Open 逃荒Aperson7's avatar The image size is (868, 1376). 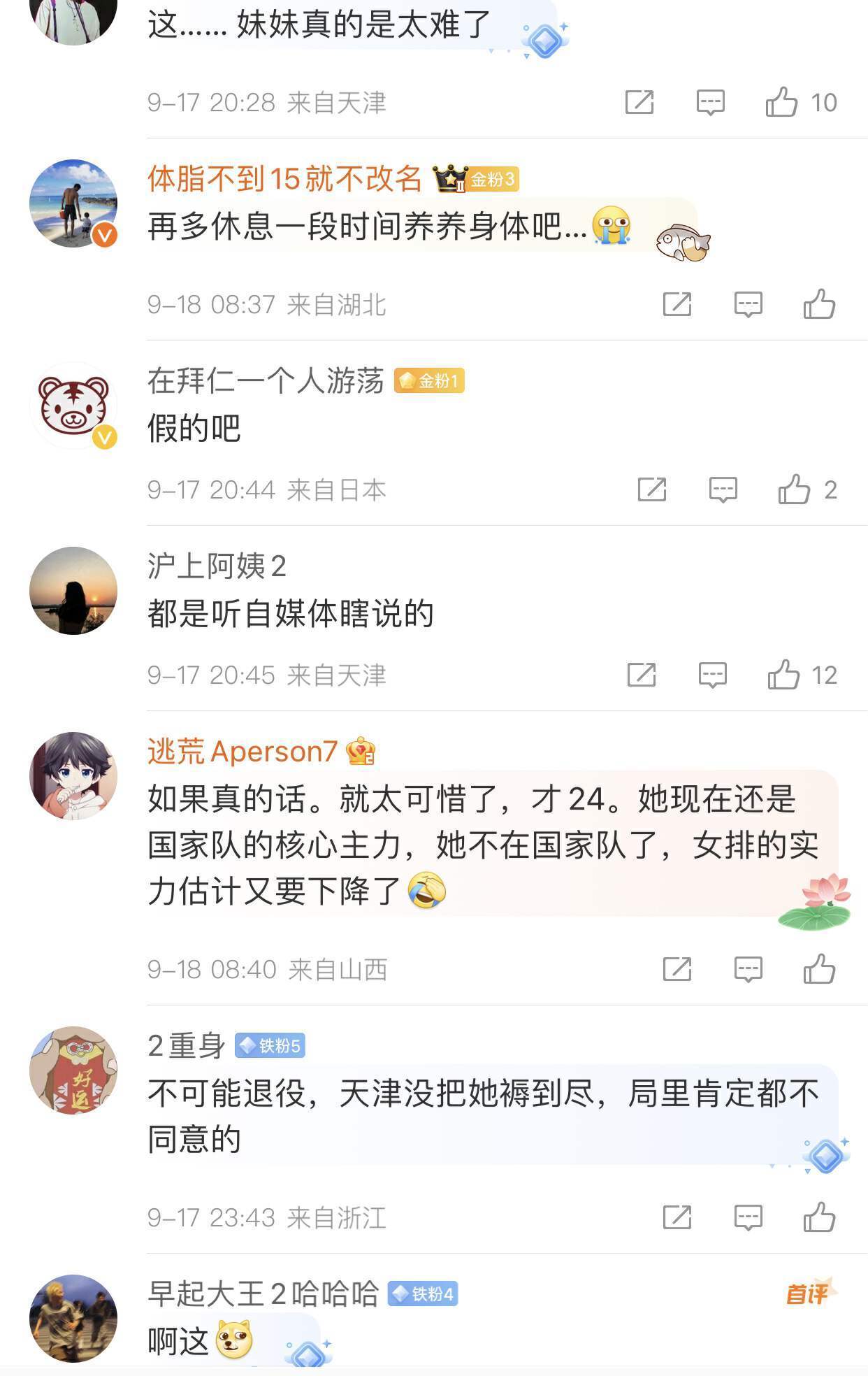click(x=73, y=775)
